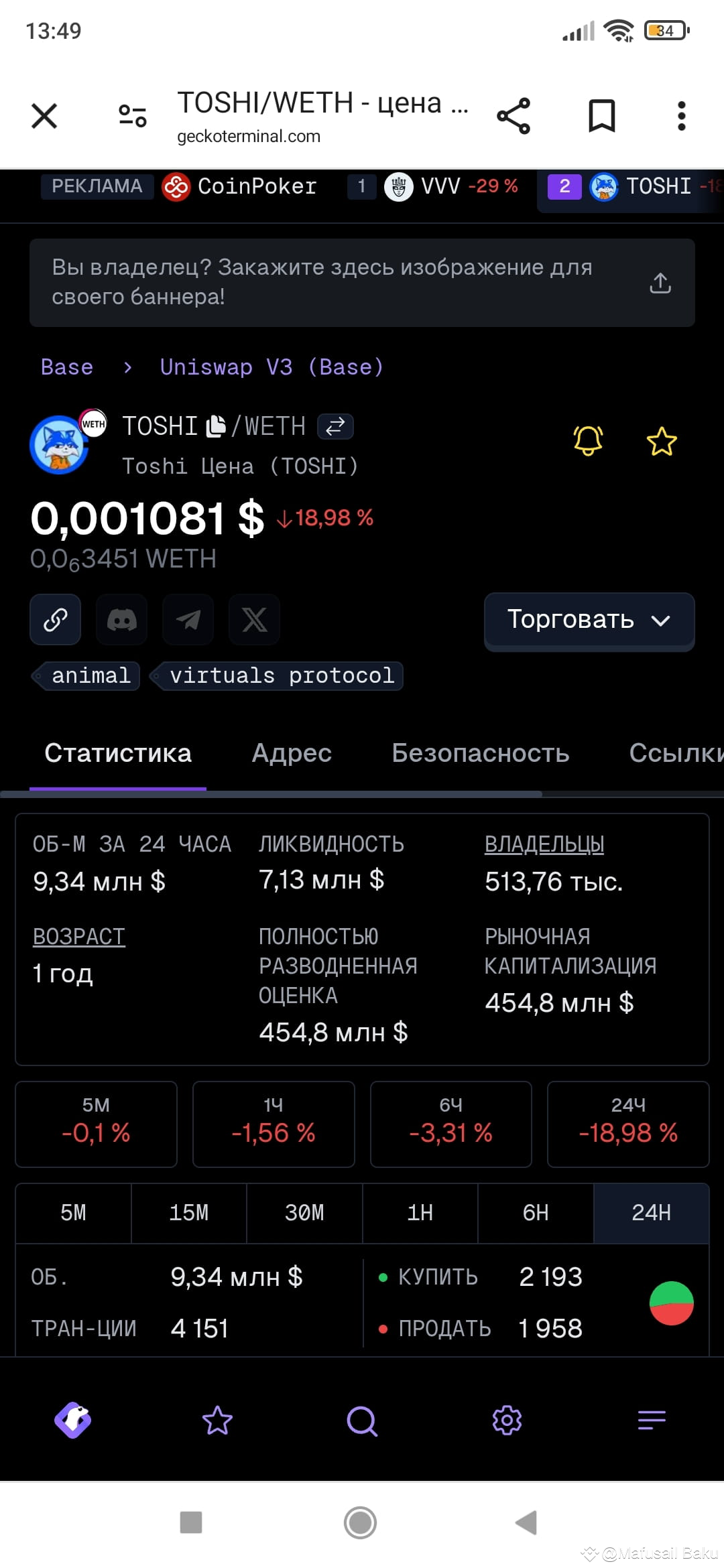Switch to the Безопасность tab
The width and height of the screenshot is (724, 1568).
point(480,753)
